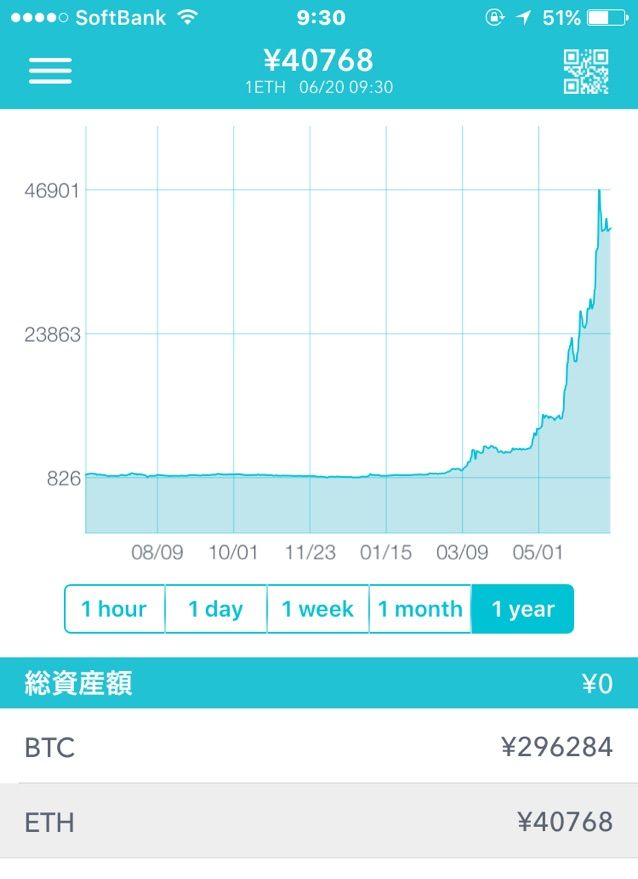Open the hamburger menu
The image size is (638, 879).
(50, 70)
